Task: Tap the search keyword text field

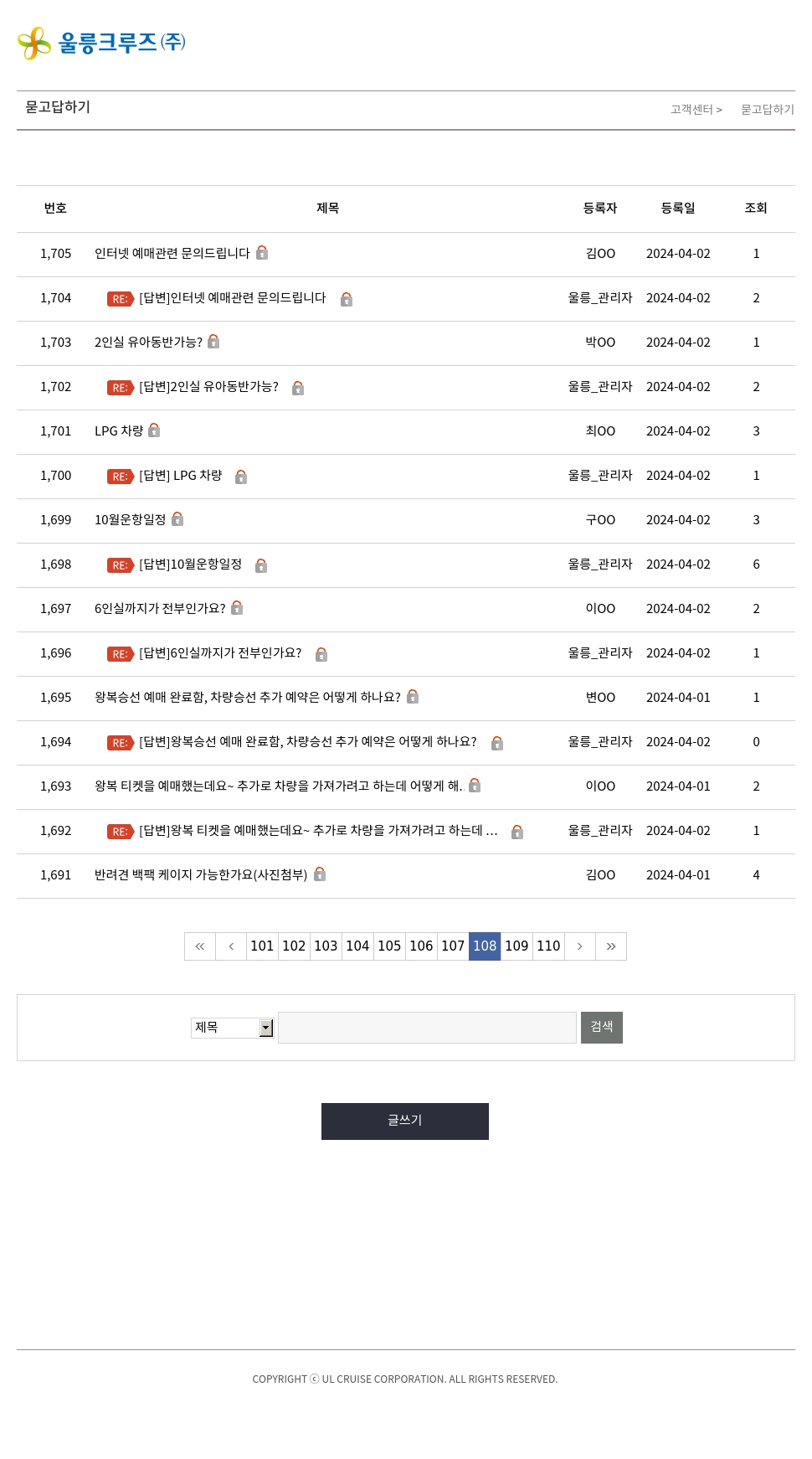Action: pos(427,1028)
